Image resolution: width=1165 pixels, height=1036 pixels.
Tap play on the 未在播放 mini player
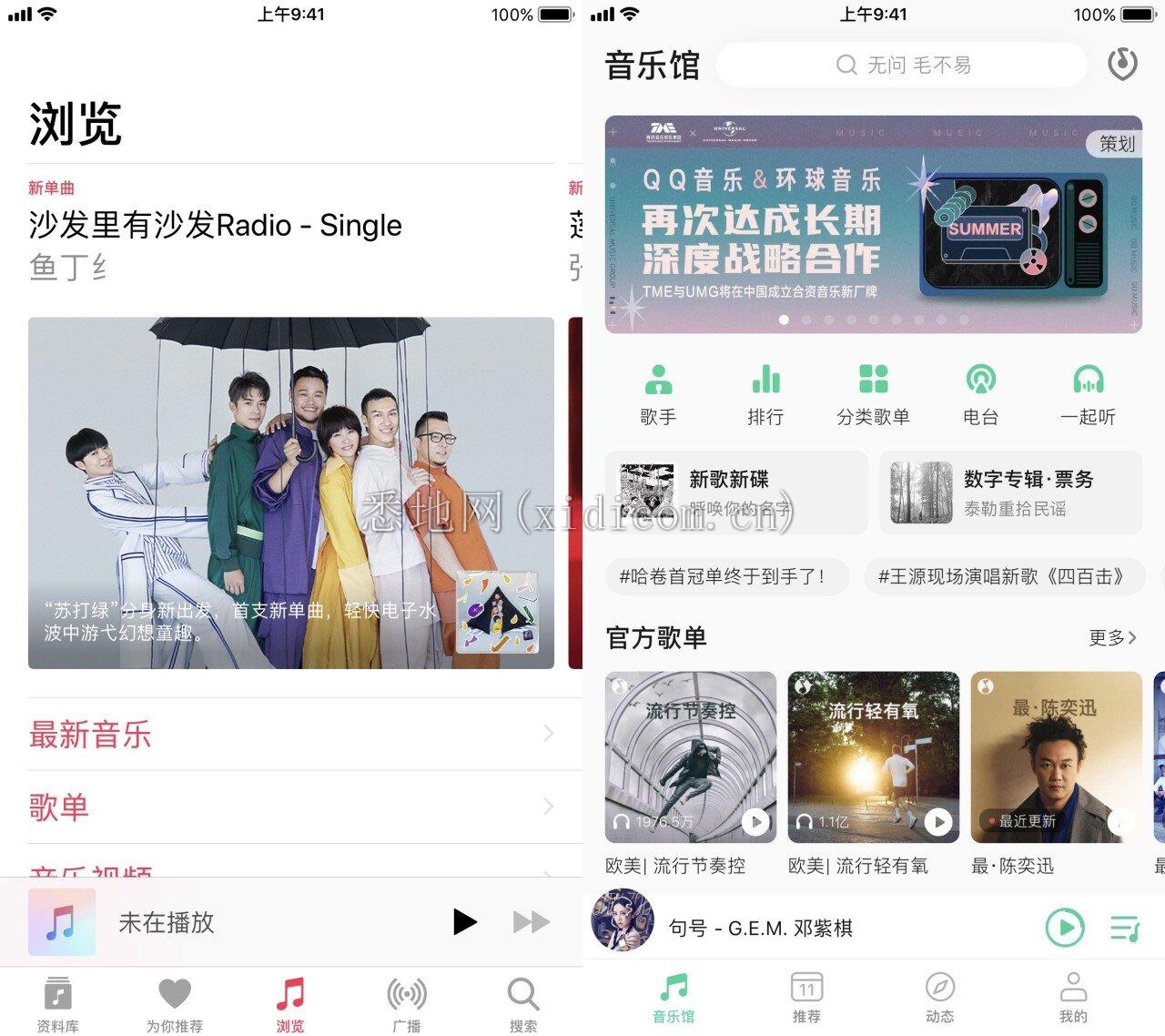point(464,922)
